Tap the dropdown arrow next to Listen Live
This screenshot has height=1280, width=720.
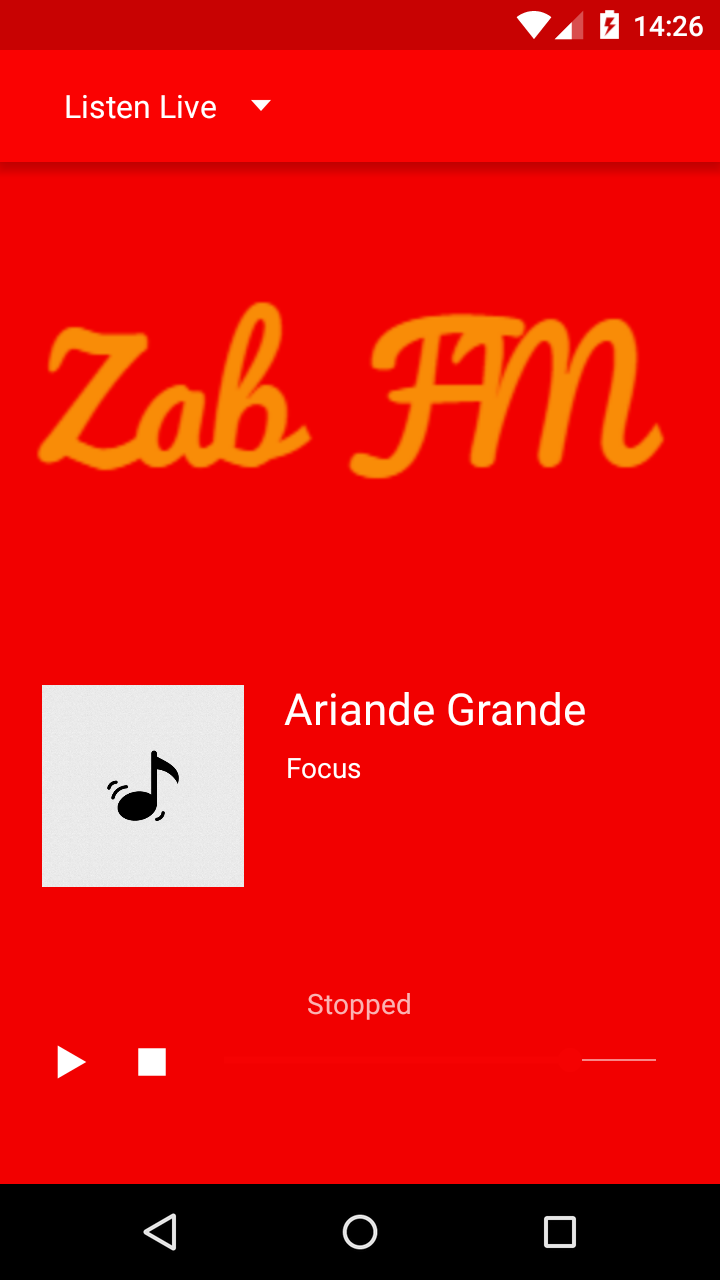pyautogui.click(x=260, y=106)
